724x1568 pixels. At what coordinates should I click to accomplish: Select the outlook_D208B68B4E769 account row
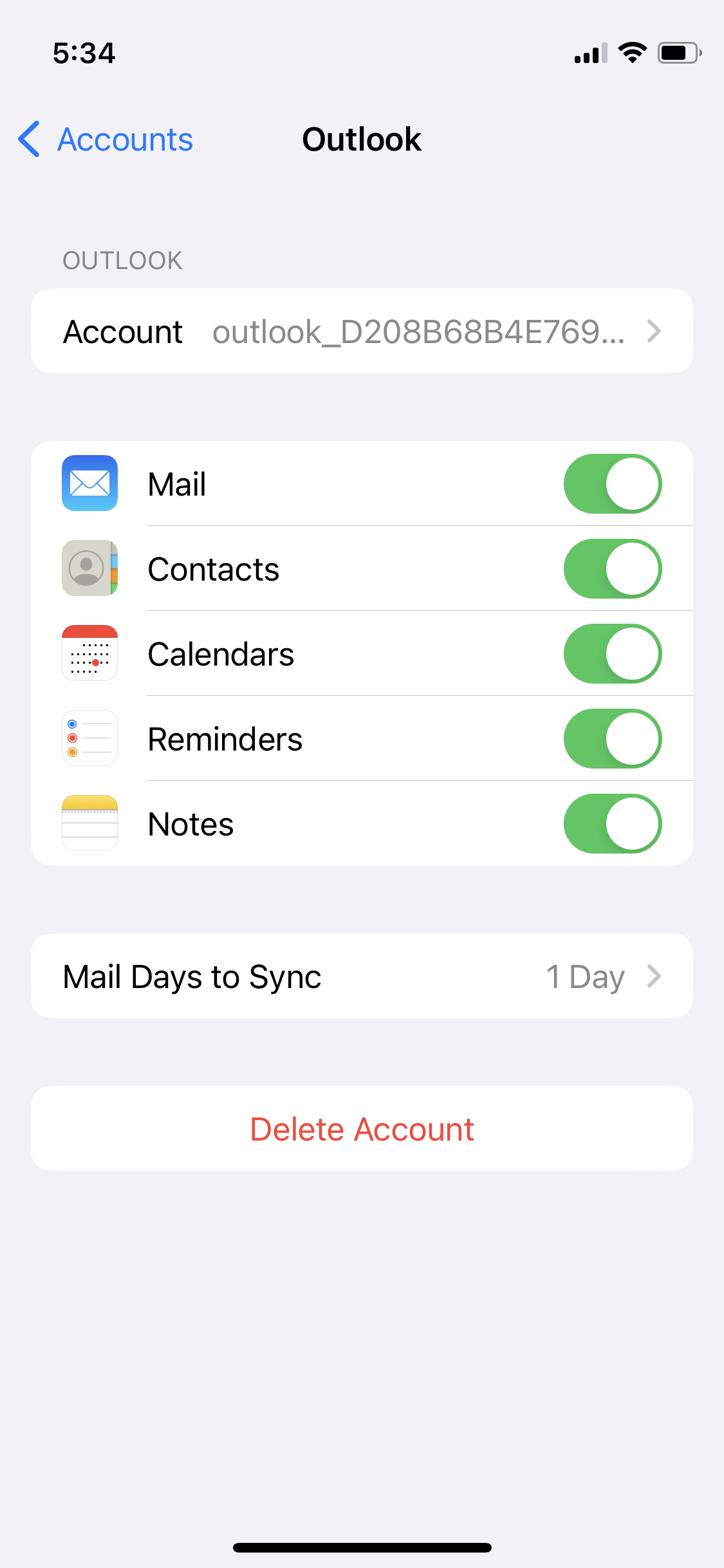[x=362, y=331]
